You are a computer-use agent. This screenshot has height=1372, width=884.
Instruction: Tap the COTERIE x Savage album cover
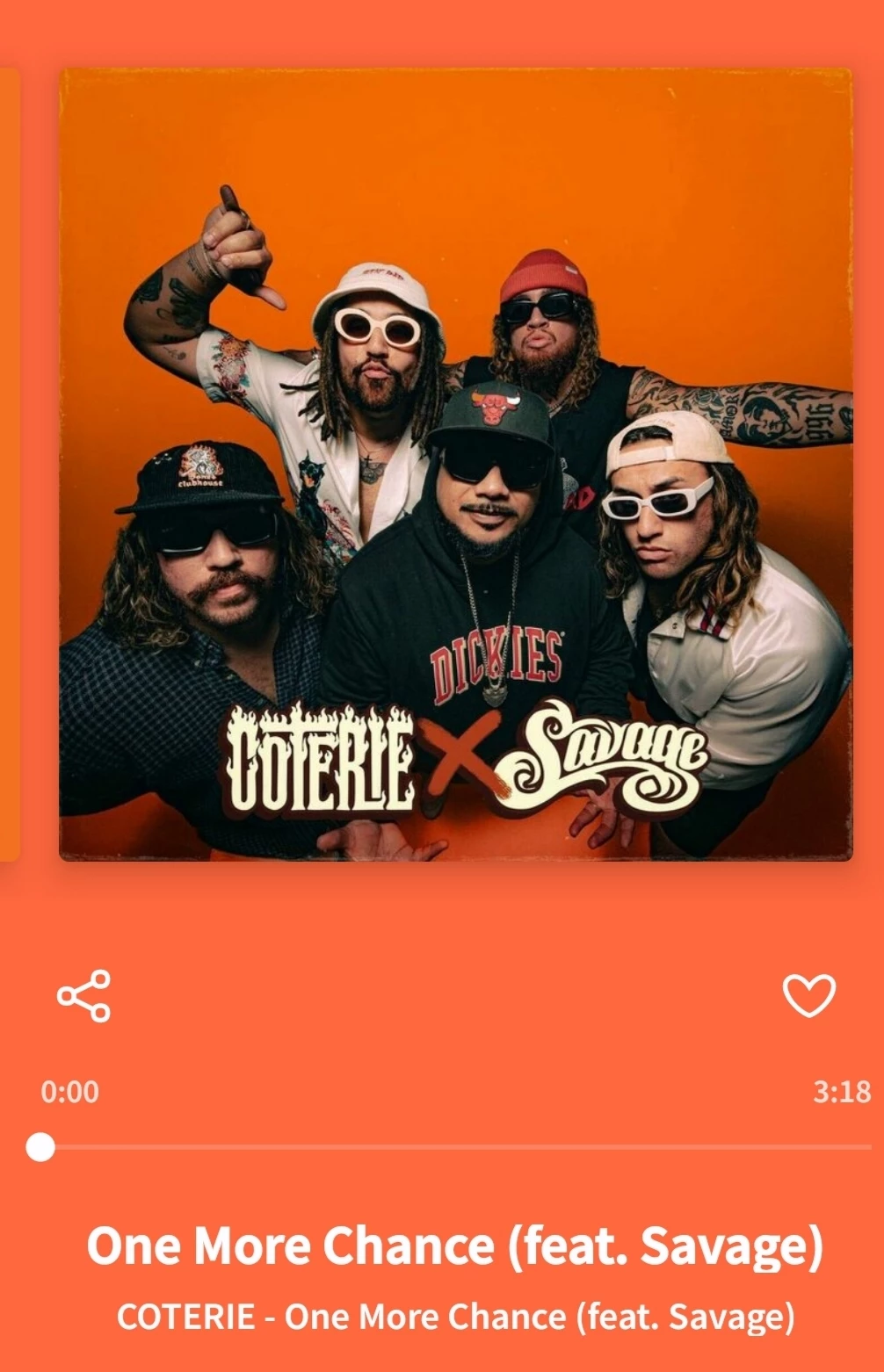tap(455, 465)
